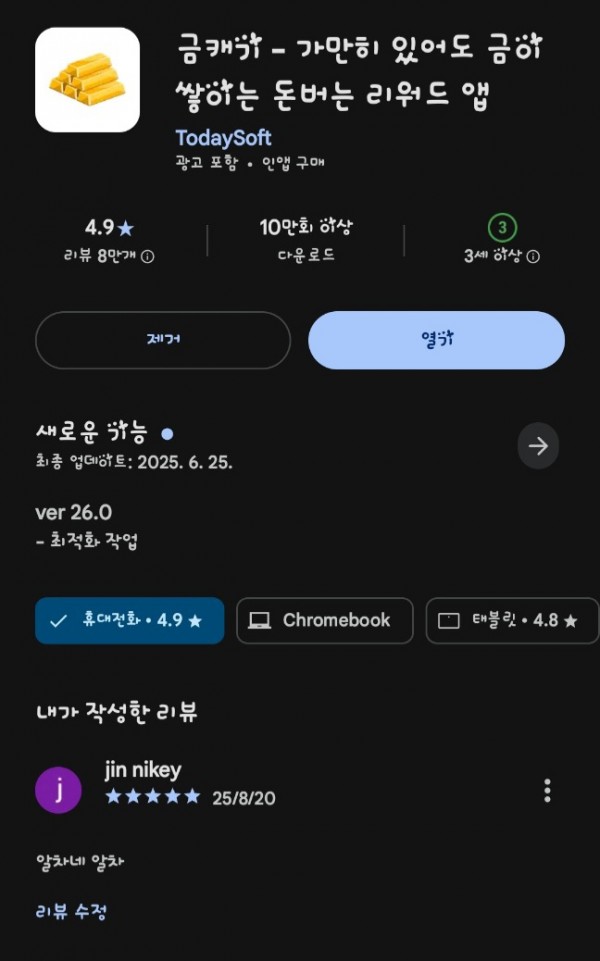Tap the info icon next to 리뷰 8만개
The image size is (600, 961).
(148, 257)
